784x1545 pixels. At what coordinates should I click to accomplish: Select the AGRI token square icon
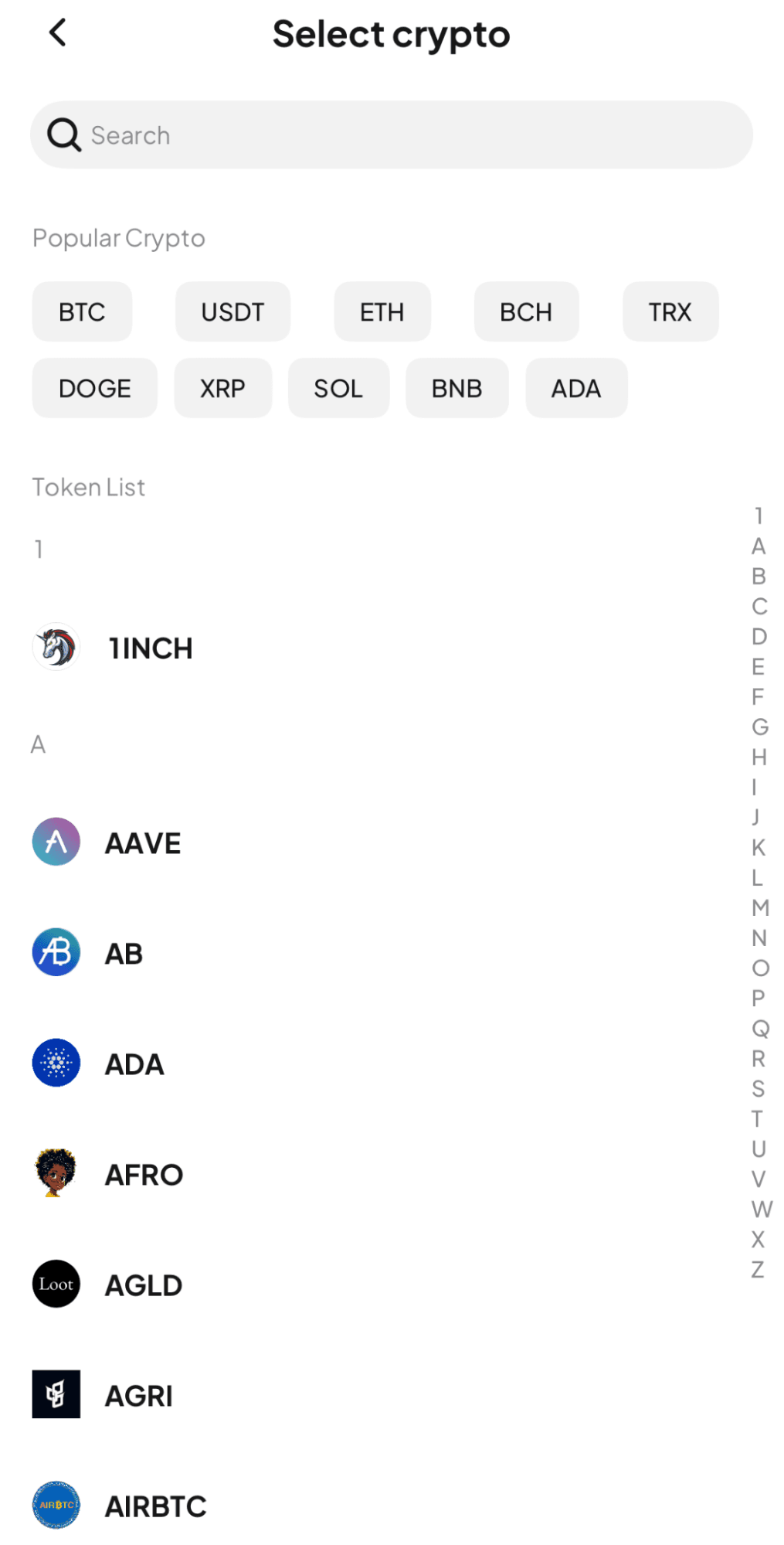click(x=55, y=1394)
